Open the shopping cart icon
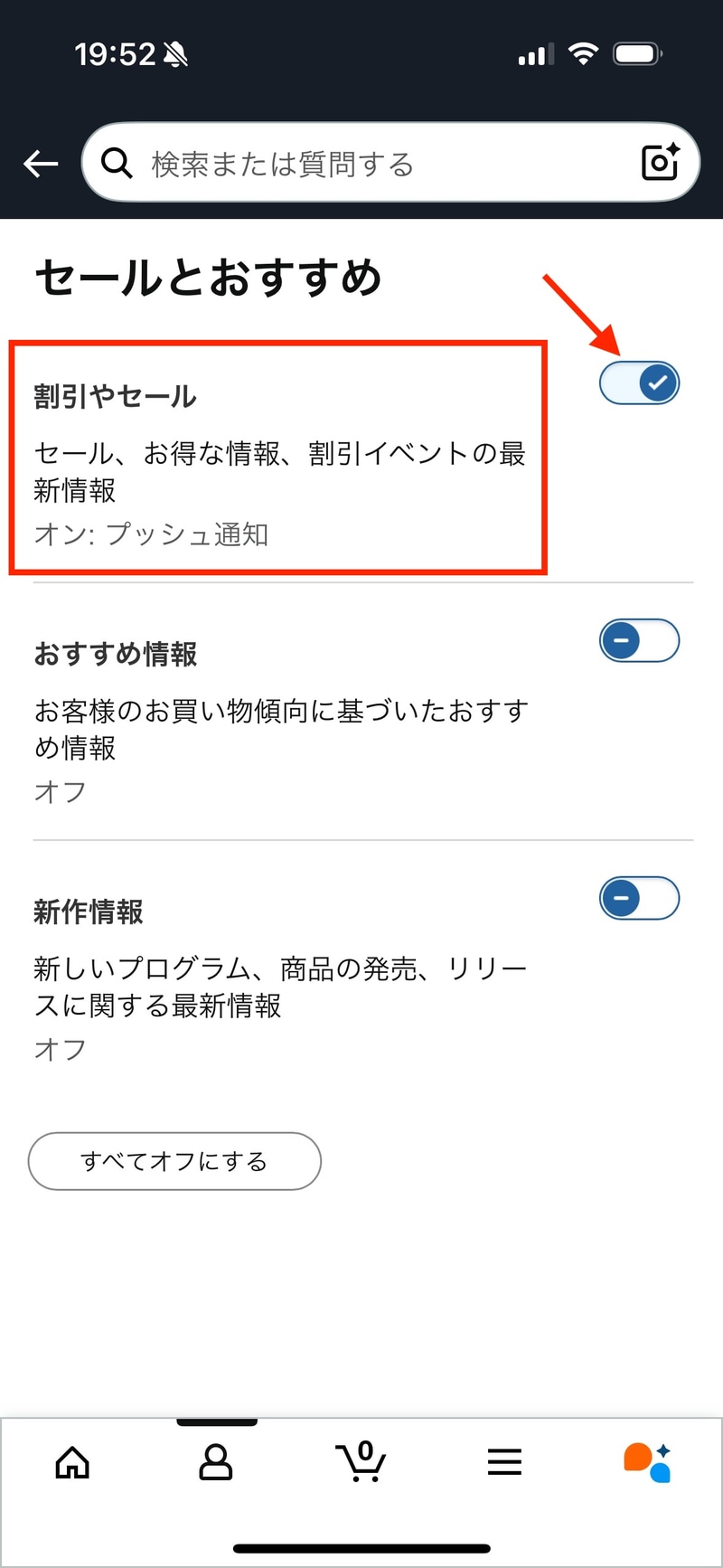The width and height of the screenshot is (723, 1568). [361, 1463]
